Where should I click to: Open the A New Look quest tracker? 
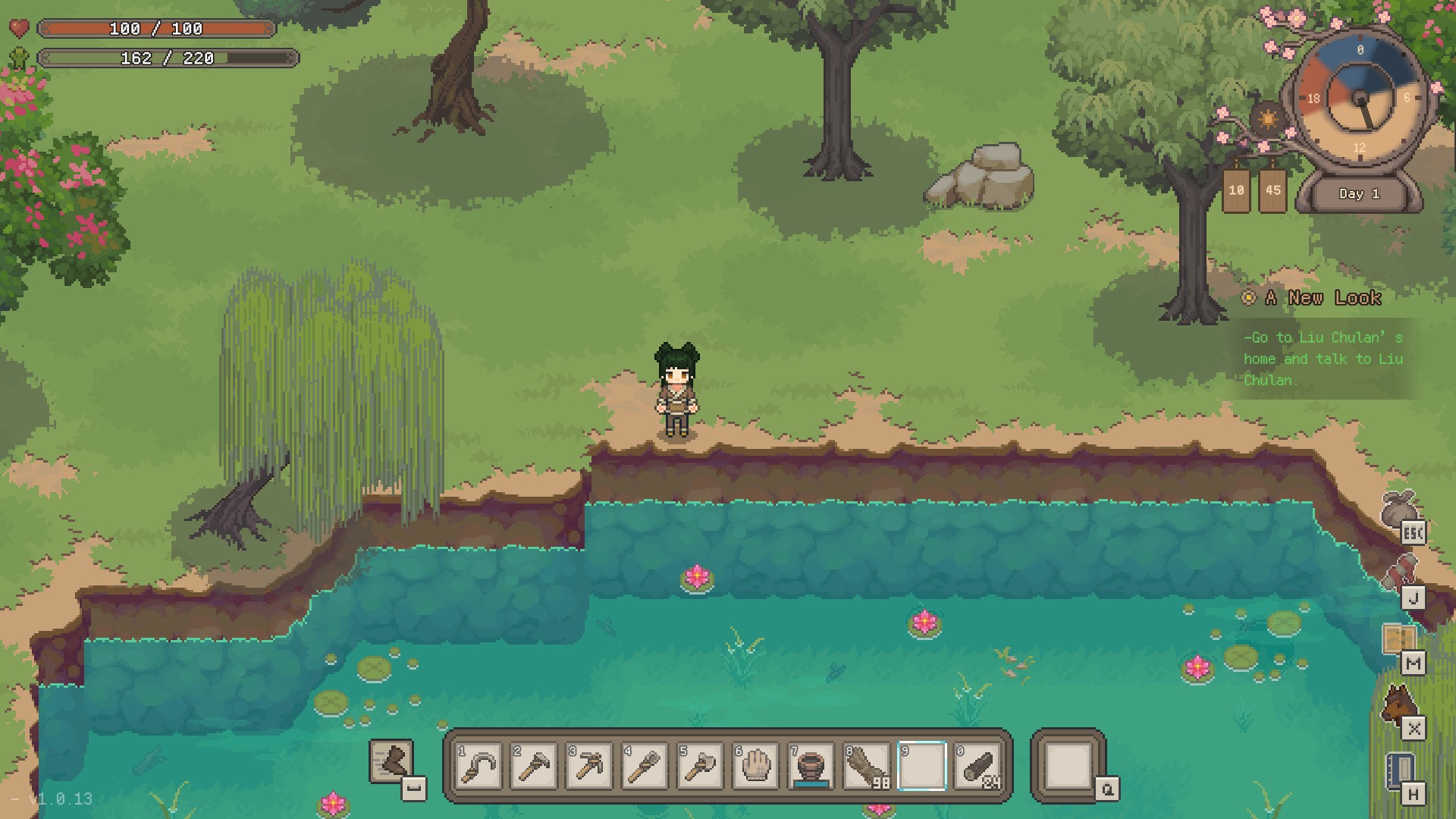1323,298
